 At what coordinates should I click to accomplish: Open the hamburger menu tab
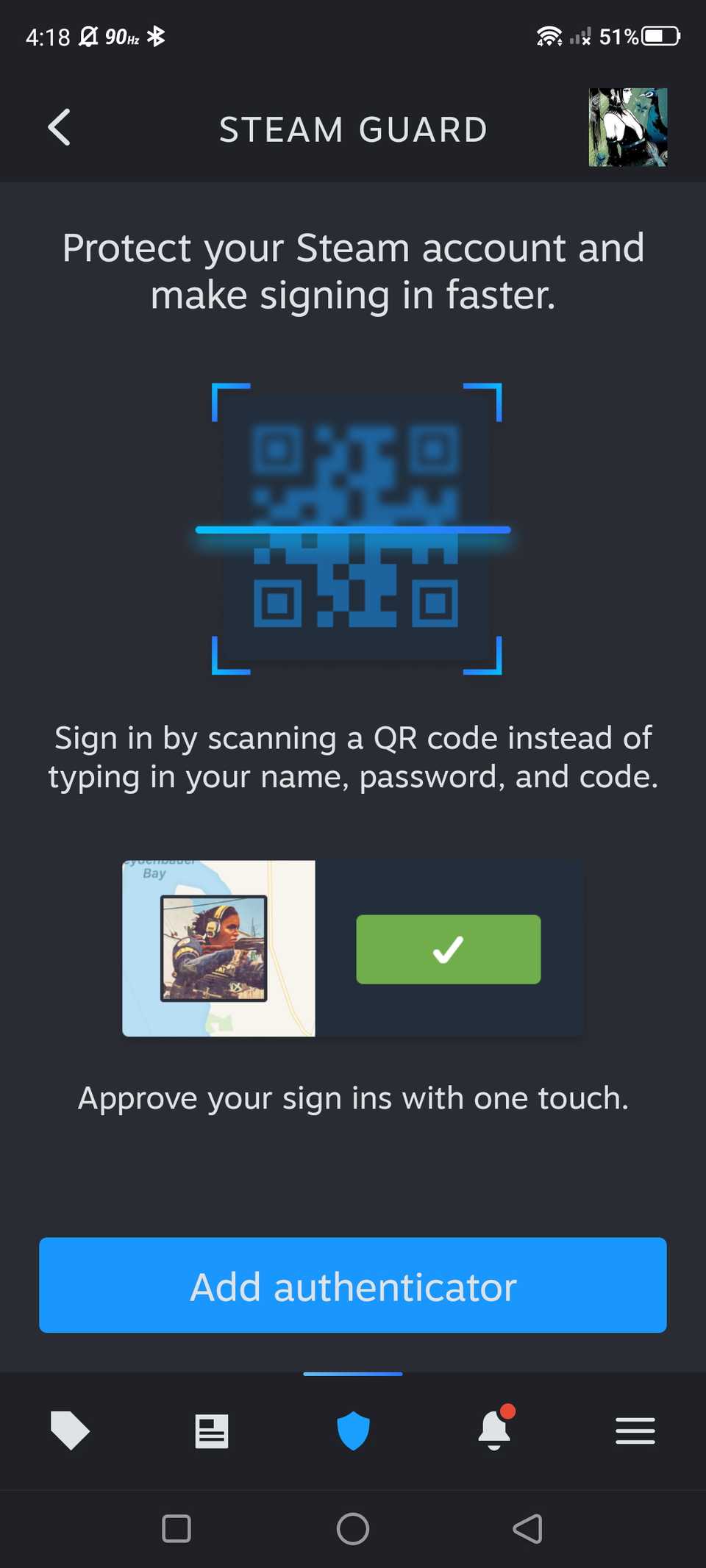point(635,1431)
